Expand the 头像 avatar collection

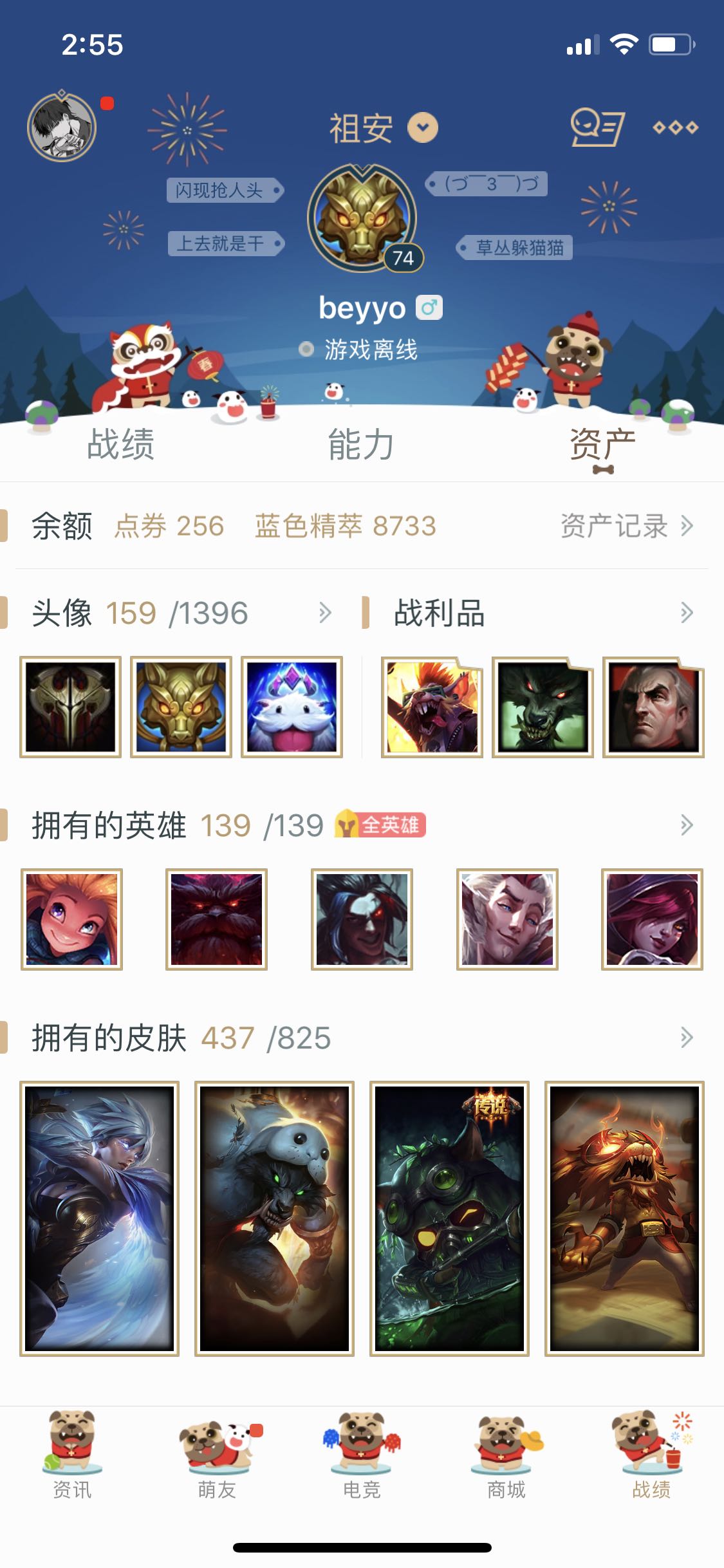[325, 613]
